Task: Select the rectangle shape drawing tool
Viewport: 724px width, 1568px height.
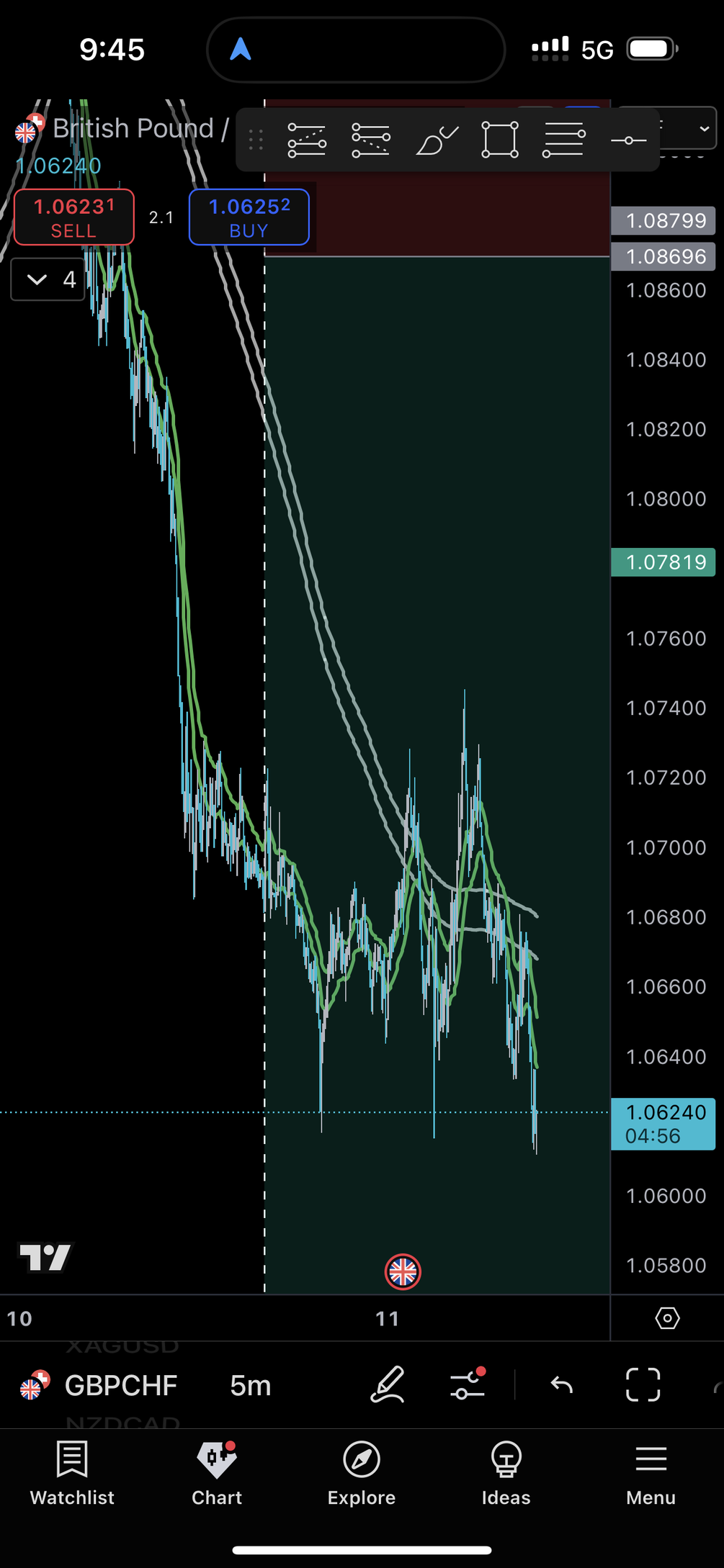Action: click(500, 140)
